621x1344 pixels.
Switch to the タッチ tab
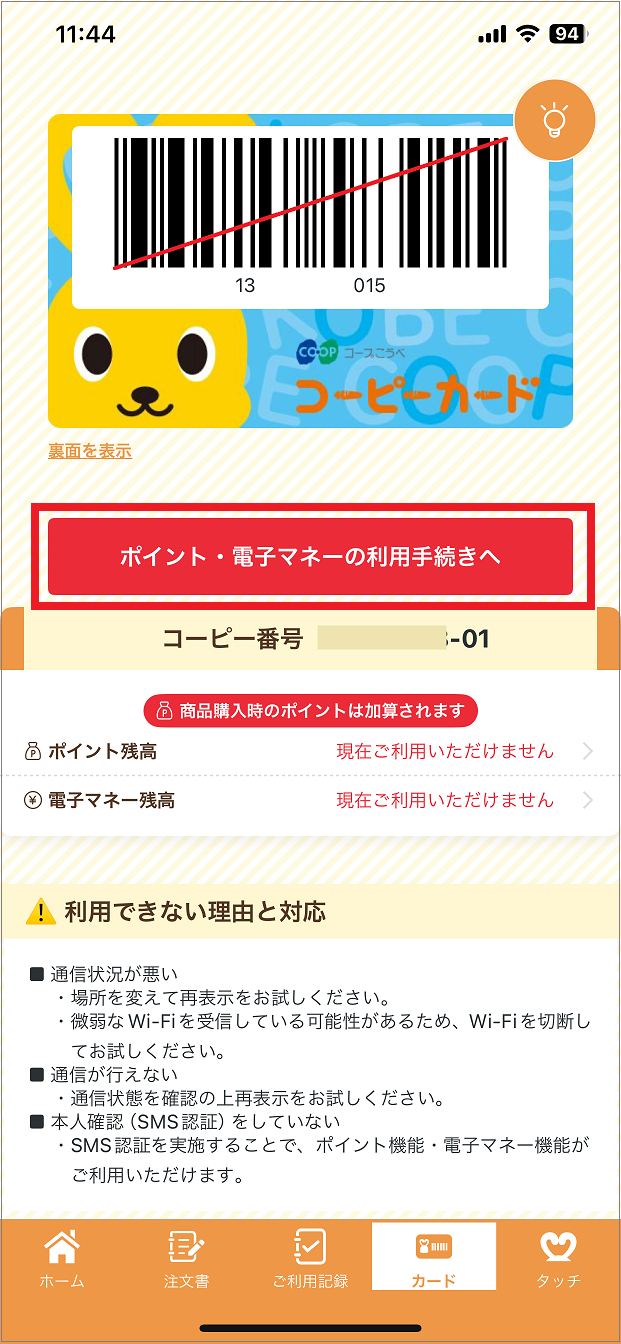[x=558, y=1258]
